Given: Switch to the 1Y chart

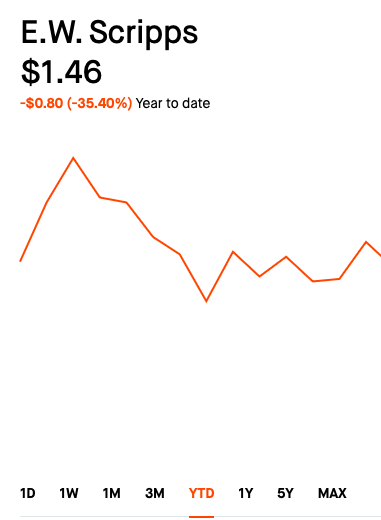Looking at the screenshot, I should [246, 493].
